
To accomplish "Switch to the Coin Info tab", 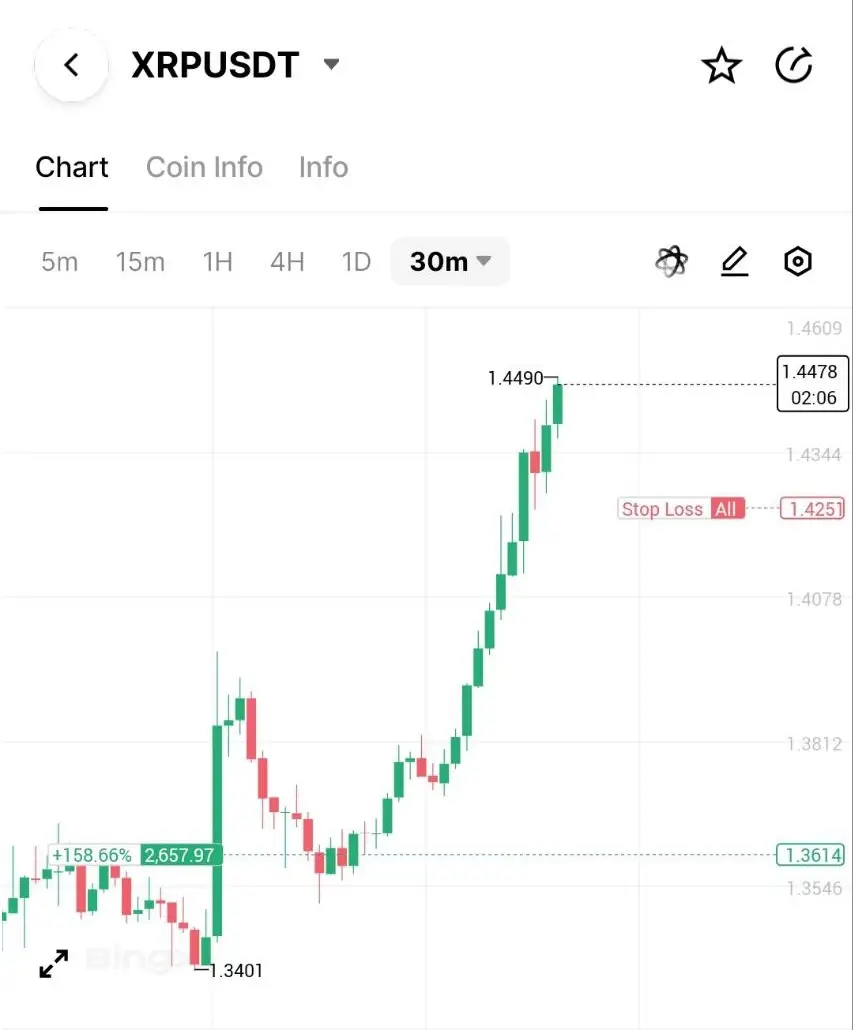I will tap(204, 167).
